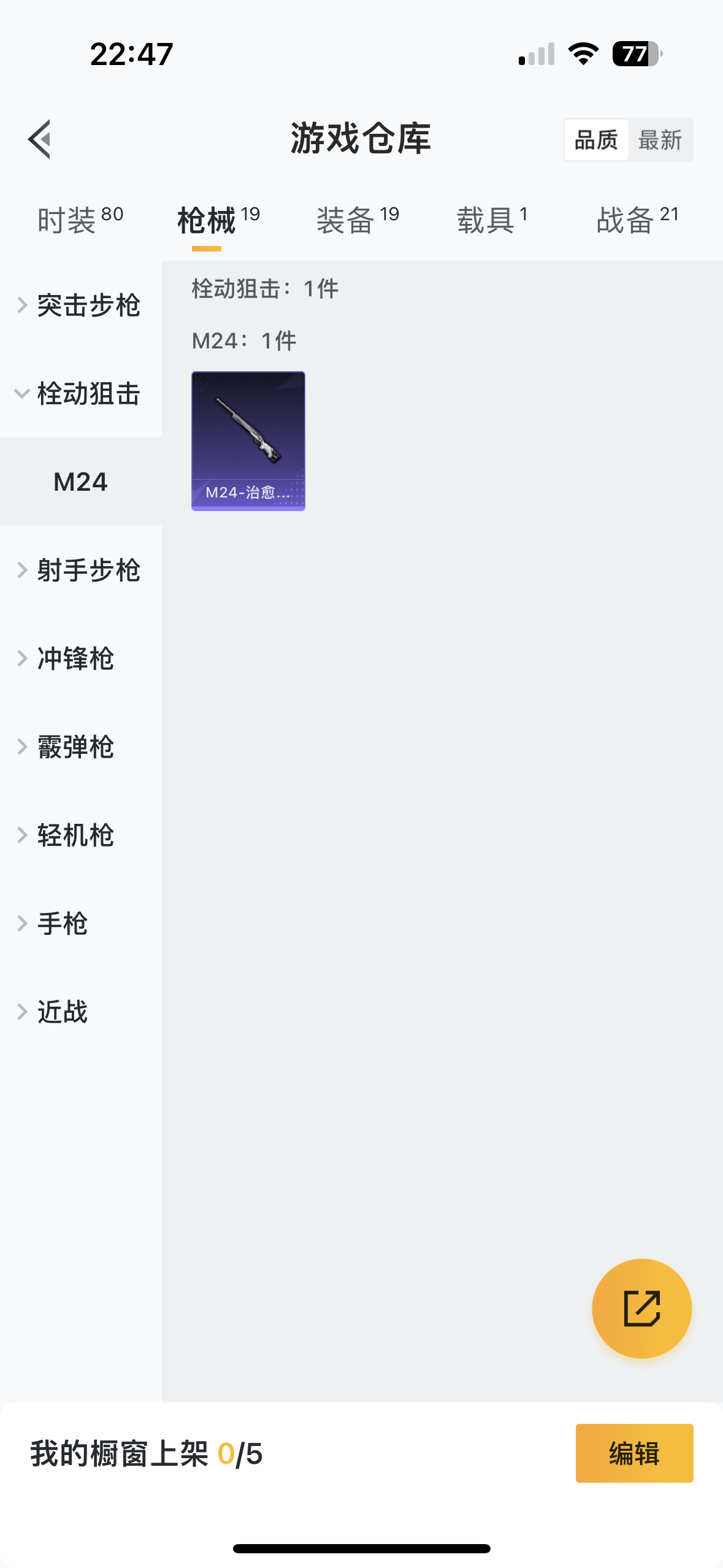Switch sorting to 最新
The width and height of the screenshot is (723, 1568).
pos(660,140)
